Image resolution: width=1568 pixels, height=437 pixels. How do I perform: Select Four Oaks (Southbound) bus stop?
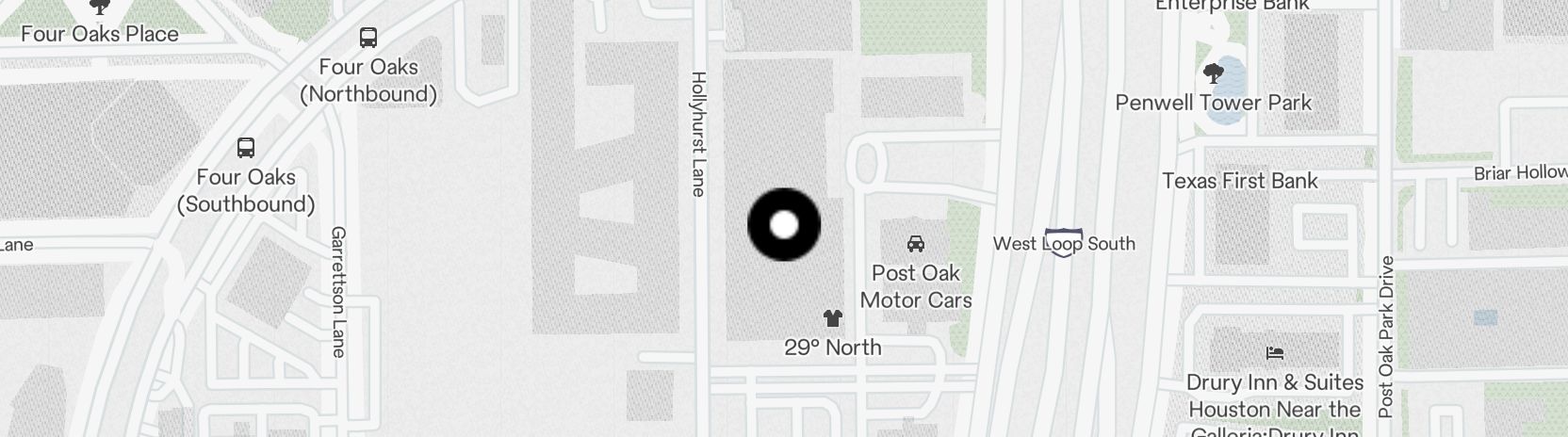(246, 148)
